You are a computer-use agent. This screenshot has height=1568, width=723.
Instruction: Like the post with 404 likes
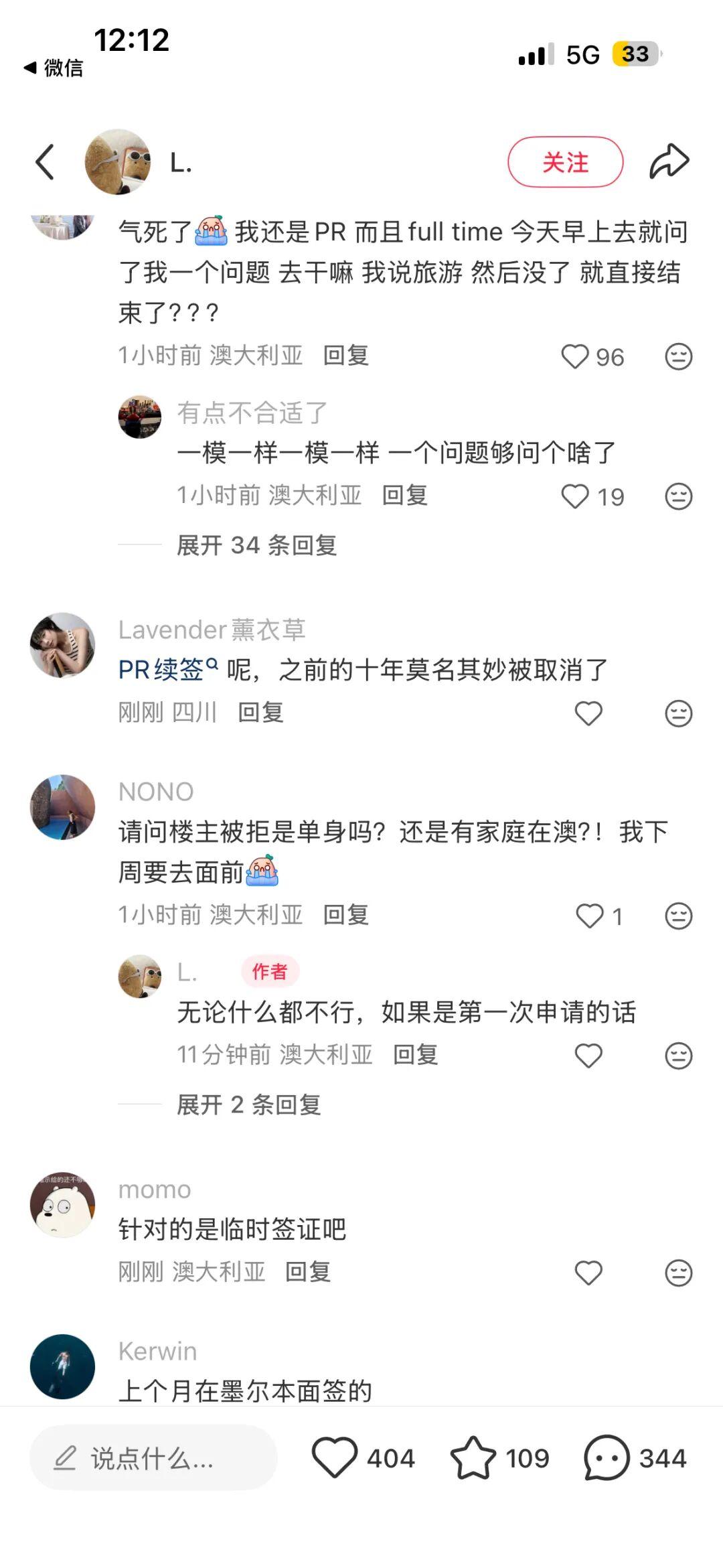(x=335, y=1457)
